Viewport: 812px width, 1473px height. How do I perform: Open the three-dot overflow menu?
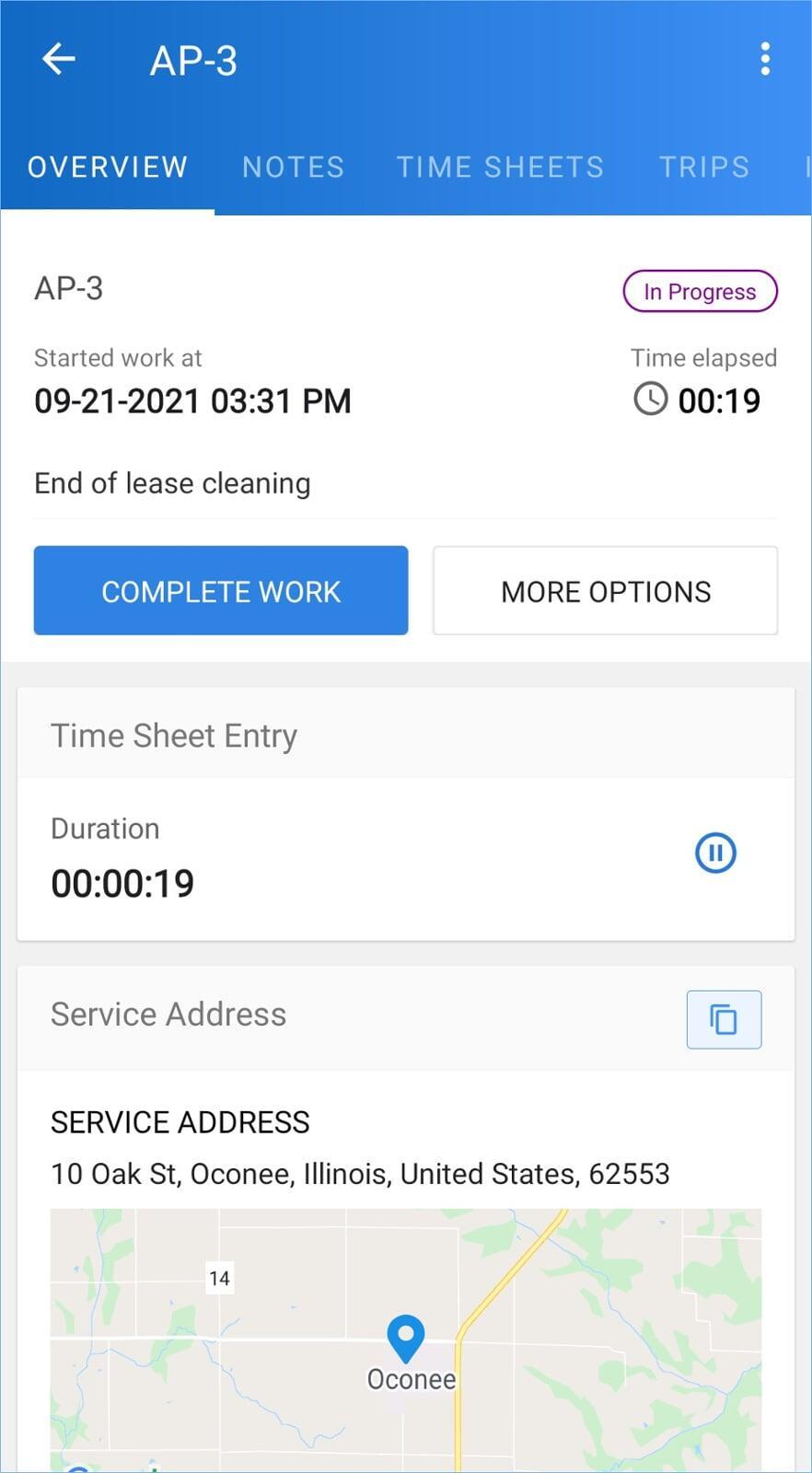click(765, 60)
